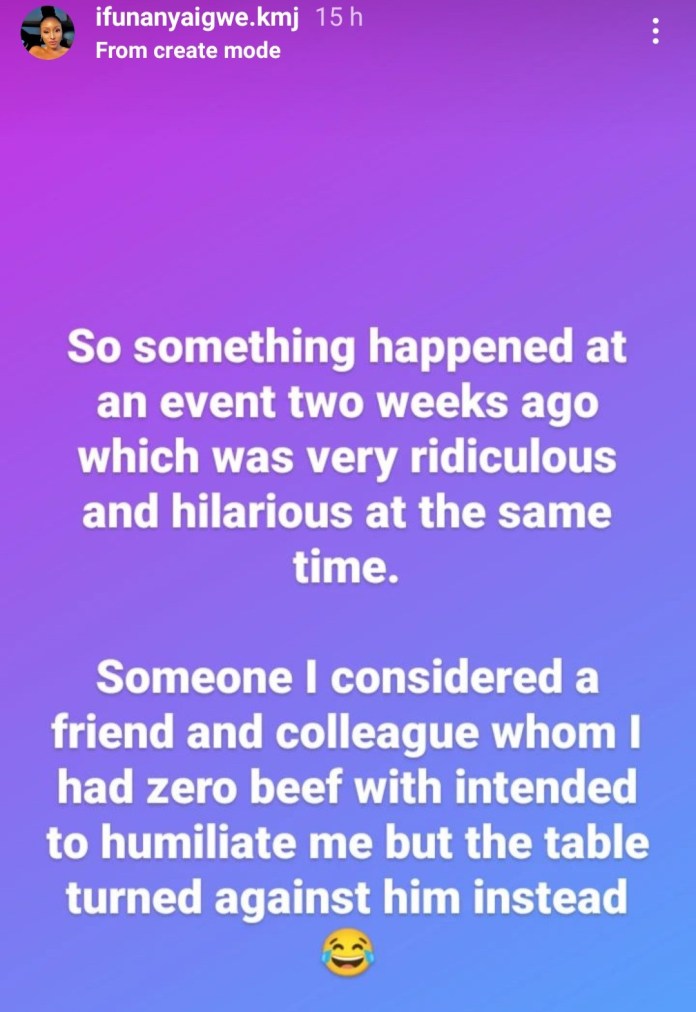Open the username ifunanyaigwe.kmj
This screenshot has height=1012, width=696.
[x=197, y=18]
